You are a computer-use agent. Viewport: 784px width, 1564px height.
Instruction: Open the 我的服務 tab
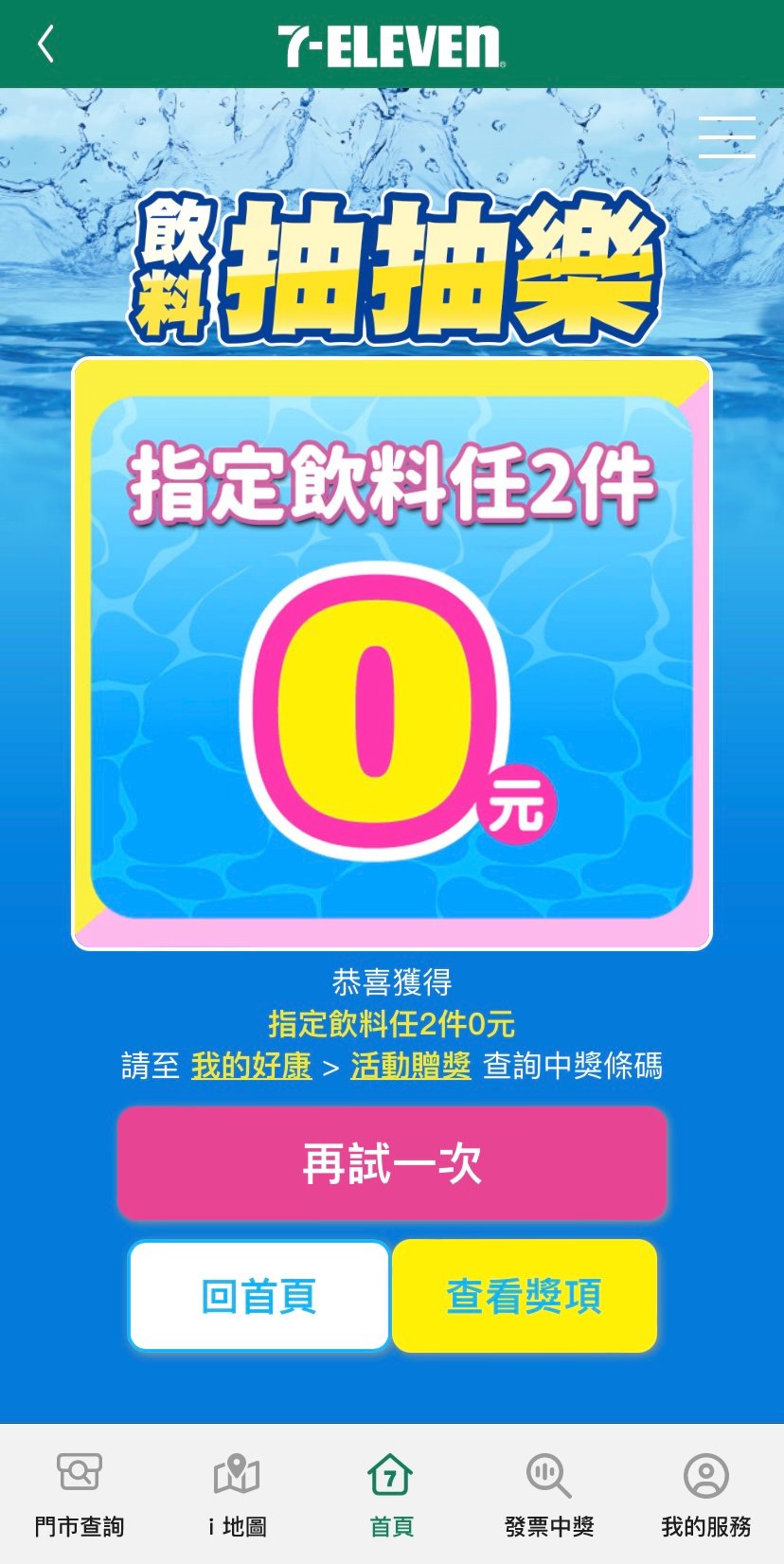tap(705, 1494)
